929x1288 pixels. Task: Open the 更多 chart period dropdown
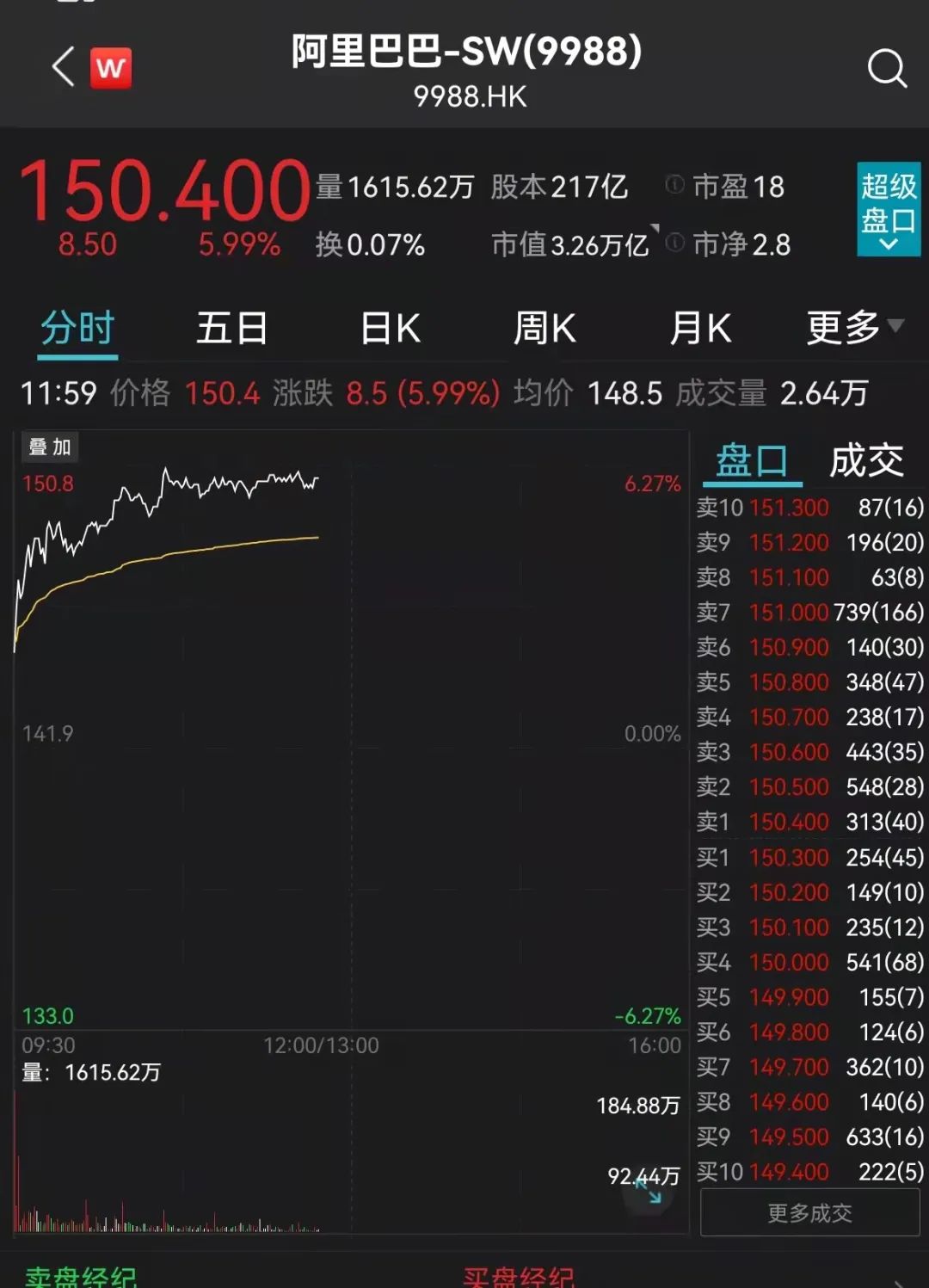(853, 327)
